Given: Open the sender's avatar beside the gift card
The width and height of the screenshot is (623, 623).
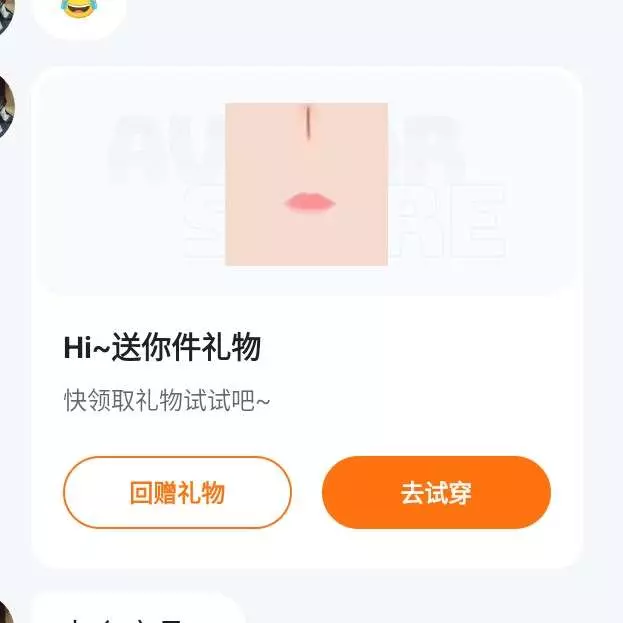Looking at the screenshot, I should (5, 107).
